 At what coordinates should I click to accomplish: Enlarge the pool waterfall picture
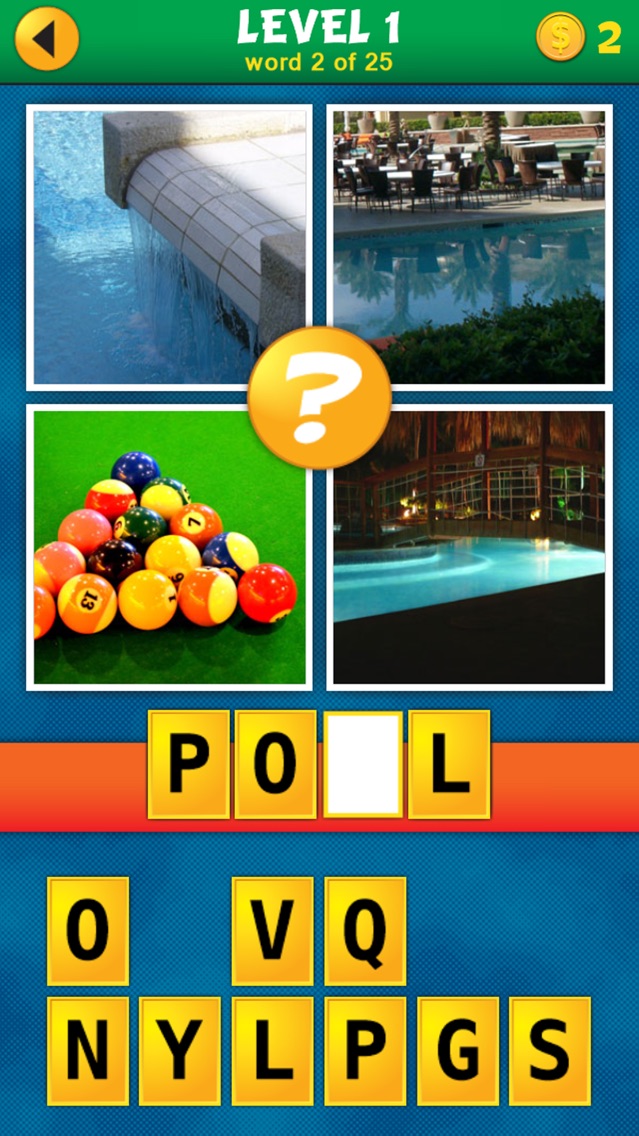(170, 247)
